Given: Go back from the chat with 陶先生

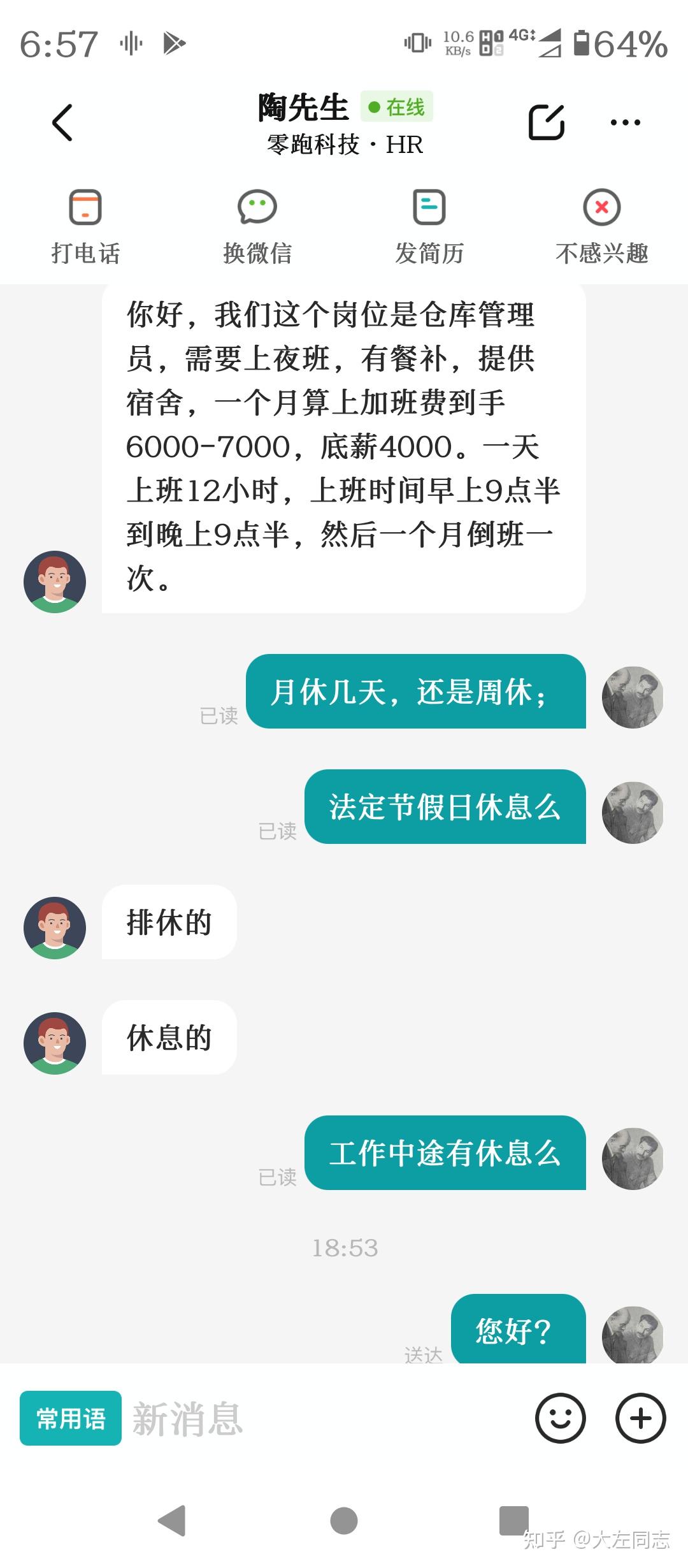Looking at the screenshot, I should (x=62, y=122).
